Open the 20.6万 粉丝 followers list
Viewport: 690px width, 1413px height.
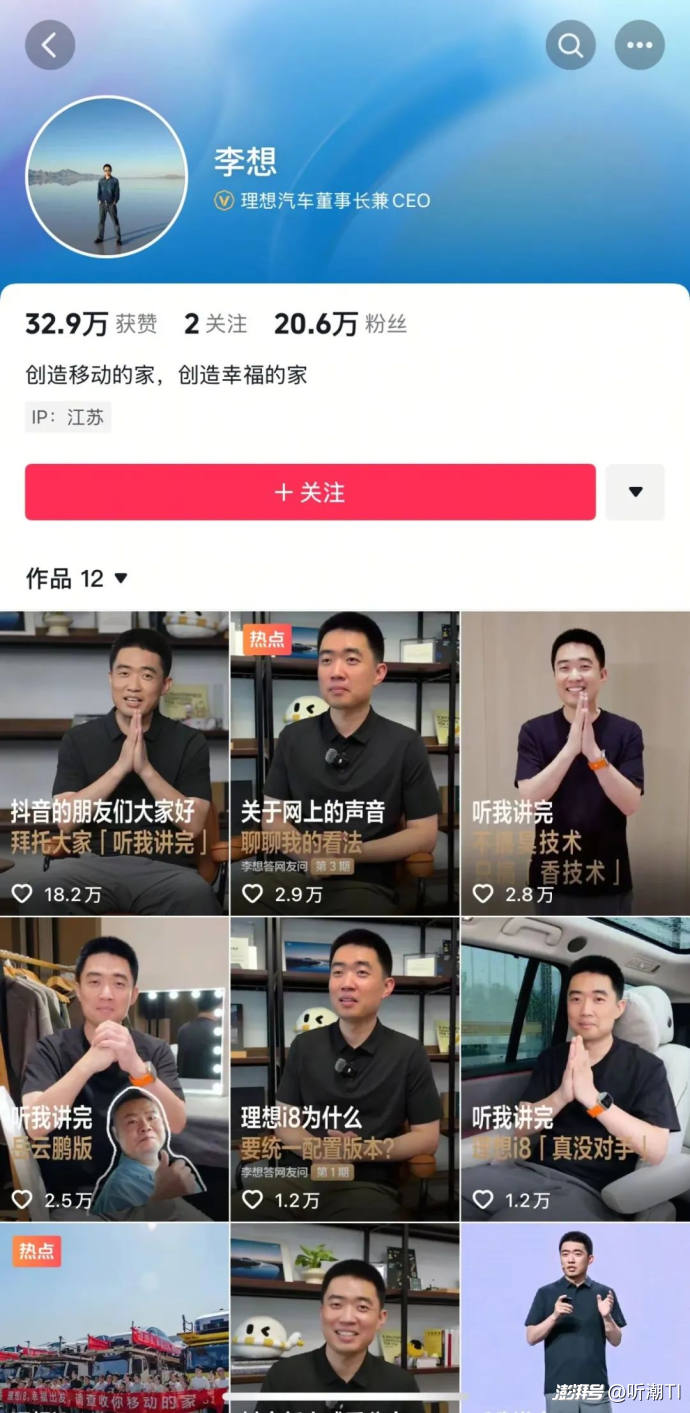point(340,324)
